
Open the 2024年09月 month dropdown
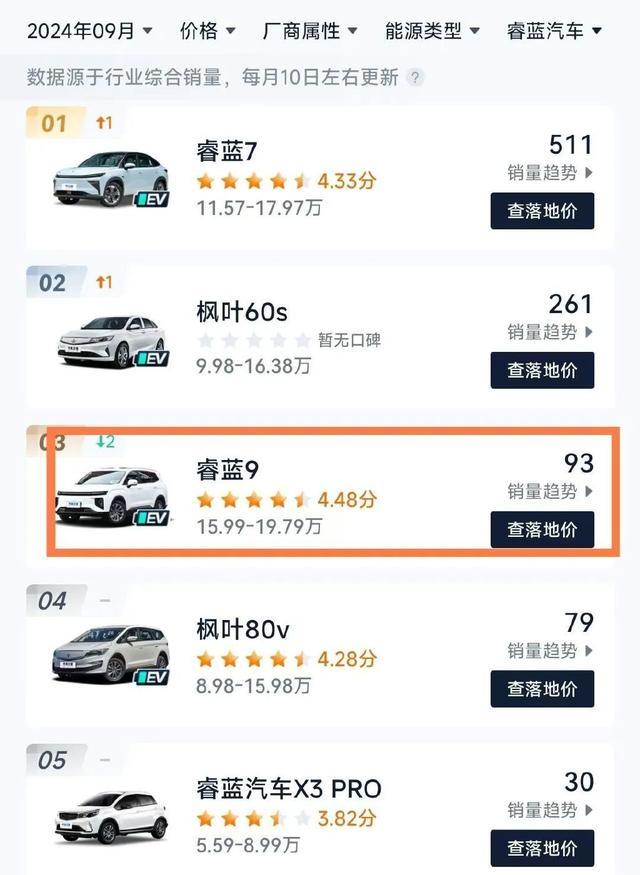click(x=90, y=30)
